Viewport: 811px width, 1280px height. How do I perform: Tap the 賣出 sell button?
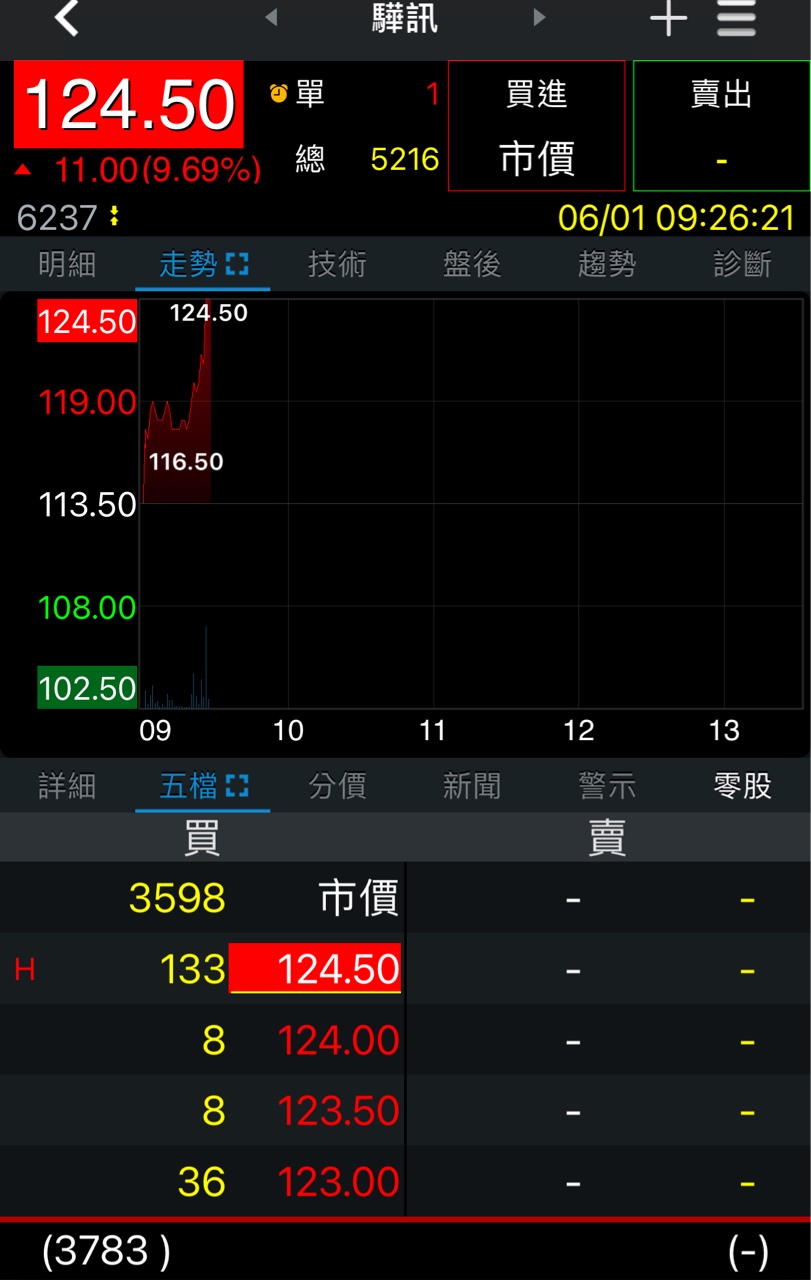(721, 126)
